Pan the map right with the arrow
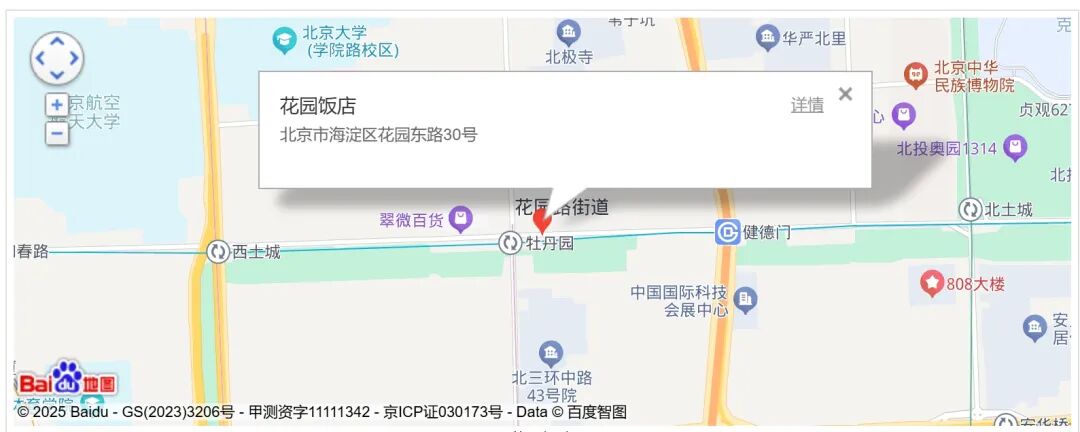 coord(74,59)
